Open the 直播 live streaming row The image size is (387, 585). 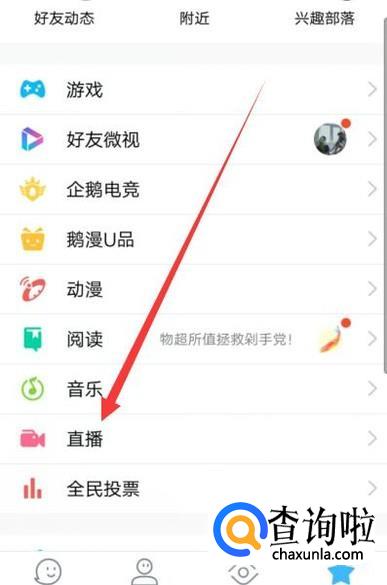(191, 439)
